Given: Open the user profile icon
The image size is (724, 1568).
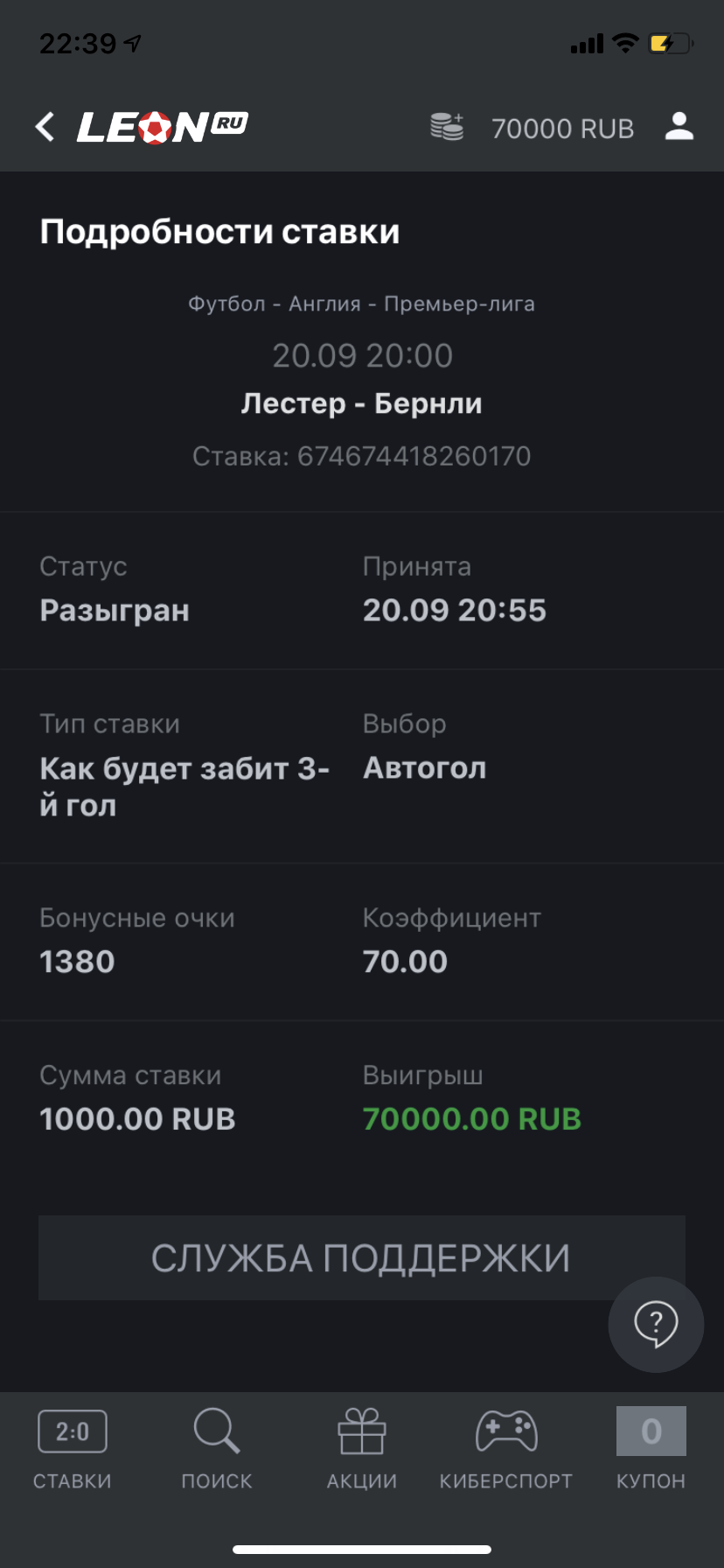Looking at the screenshot, I should 679,127.
